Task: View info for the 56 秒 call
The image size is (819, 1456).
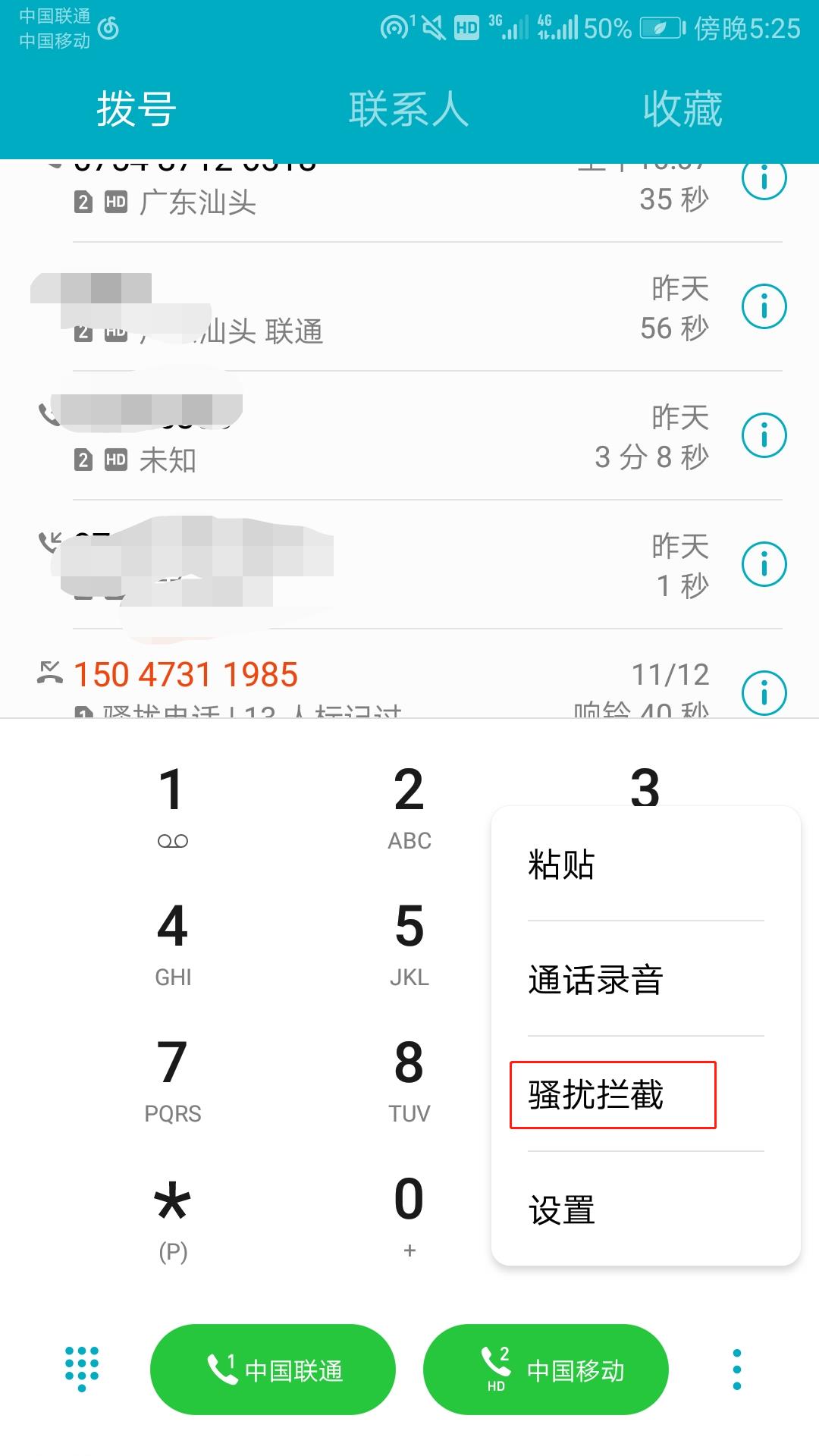Action: (764, 306)
